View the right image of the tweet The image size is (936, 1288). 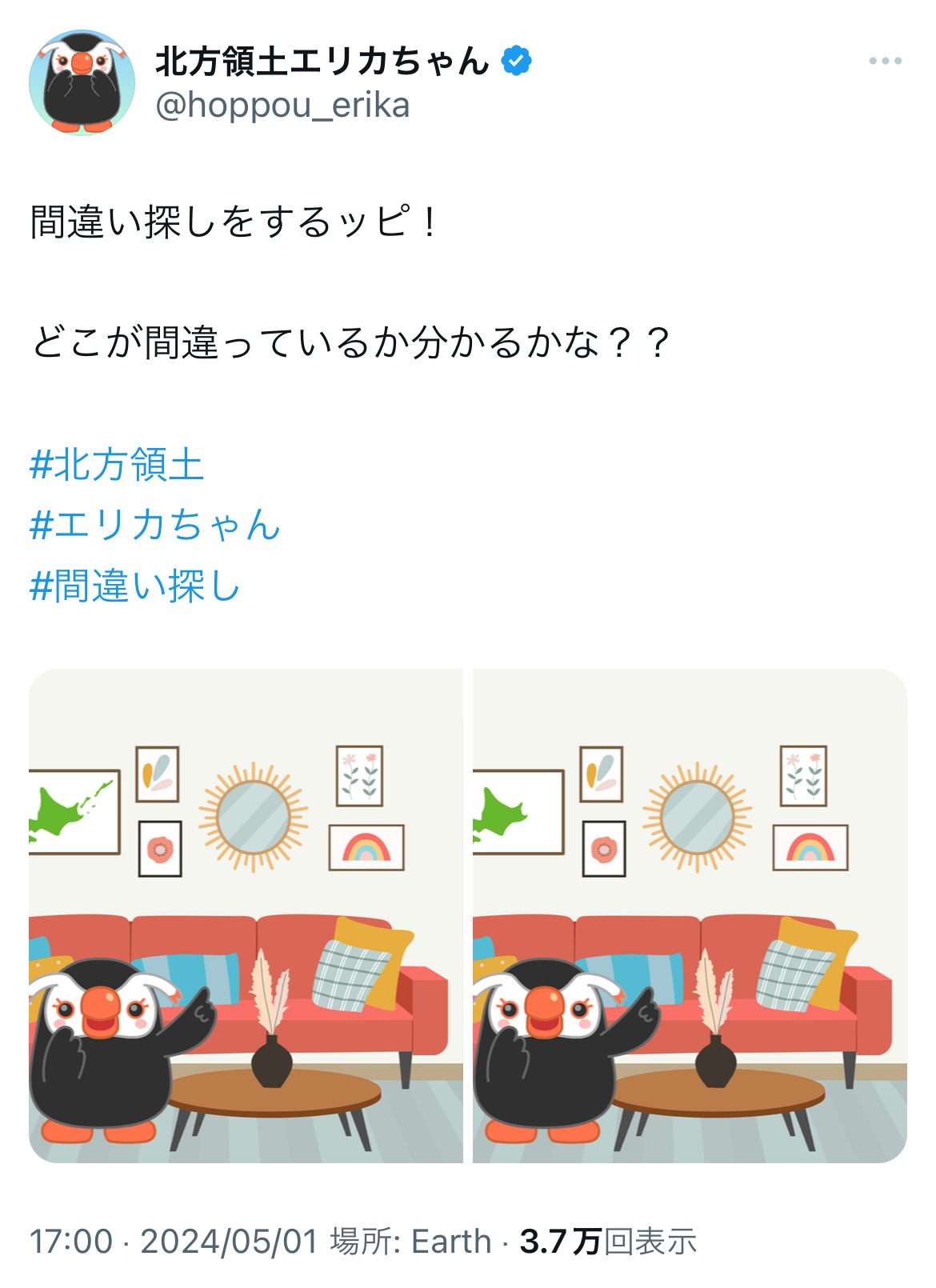point(690,915)
